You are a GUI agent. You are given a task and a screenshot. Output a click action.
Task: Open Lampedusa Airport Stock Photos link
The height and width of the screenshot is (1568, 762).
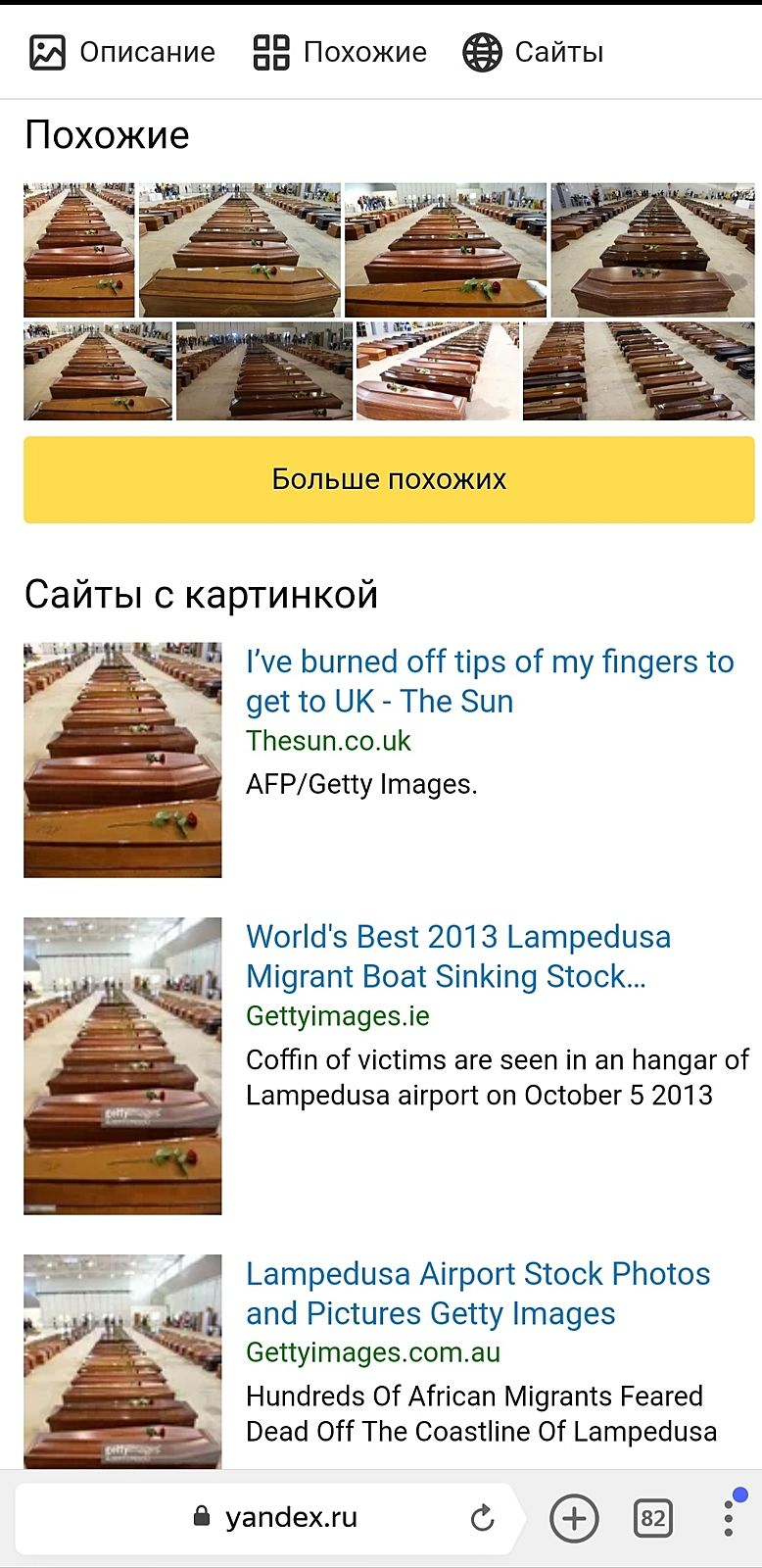(x=477, y=1293)
